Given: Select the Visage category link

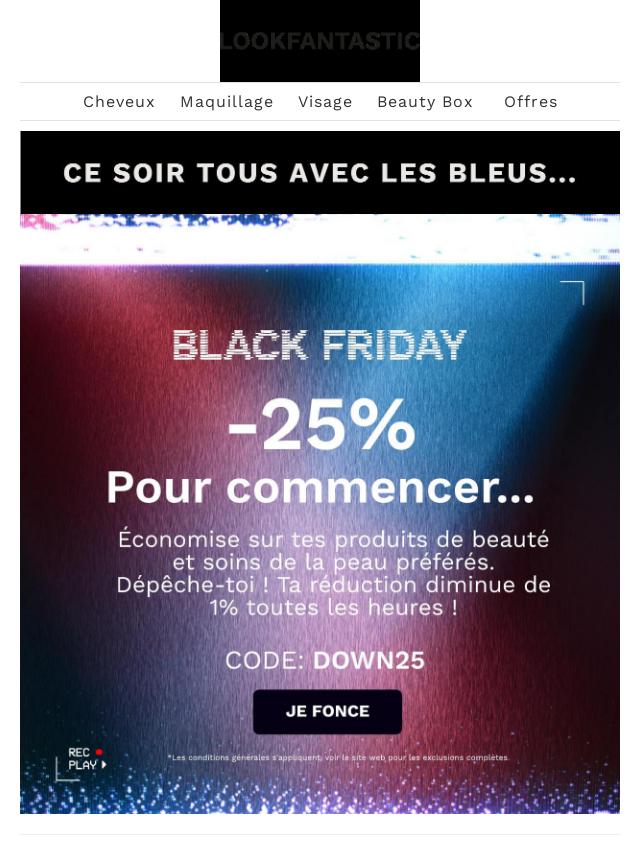Looking at the screenshot, I should 325,102.
